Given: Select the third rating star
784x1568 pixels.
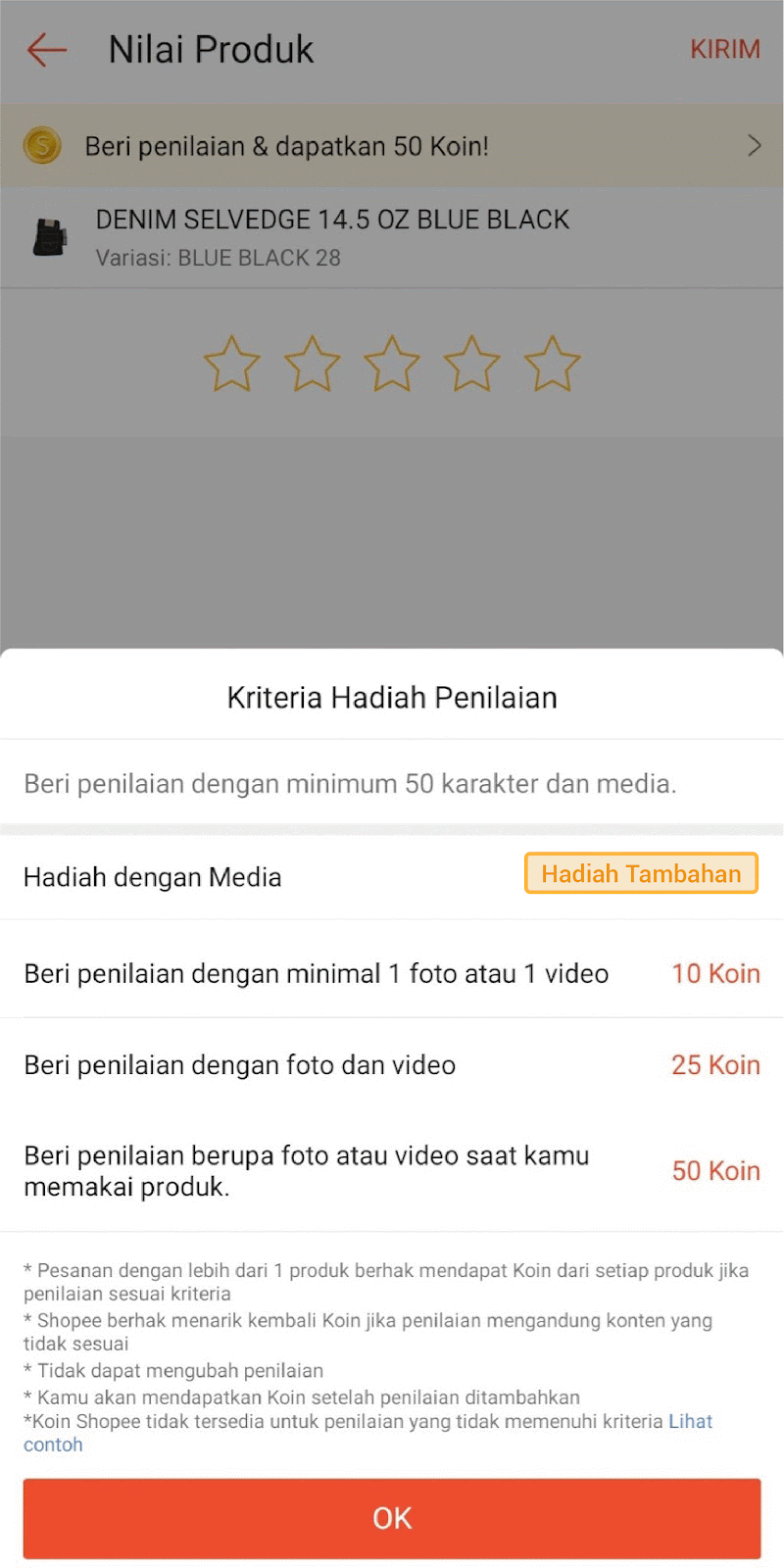Looking at the screenshot, I should click(x=392, y=363).
